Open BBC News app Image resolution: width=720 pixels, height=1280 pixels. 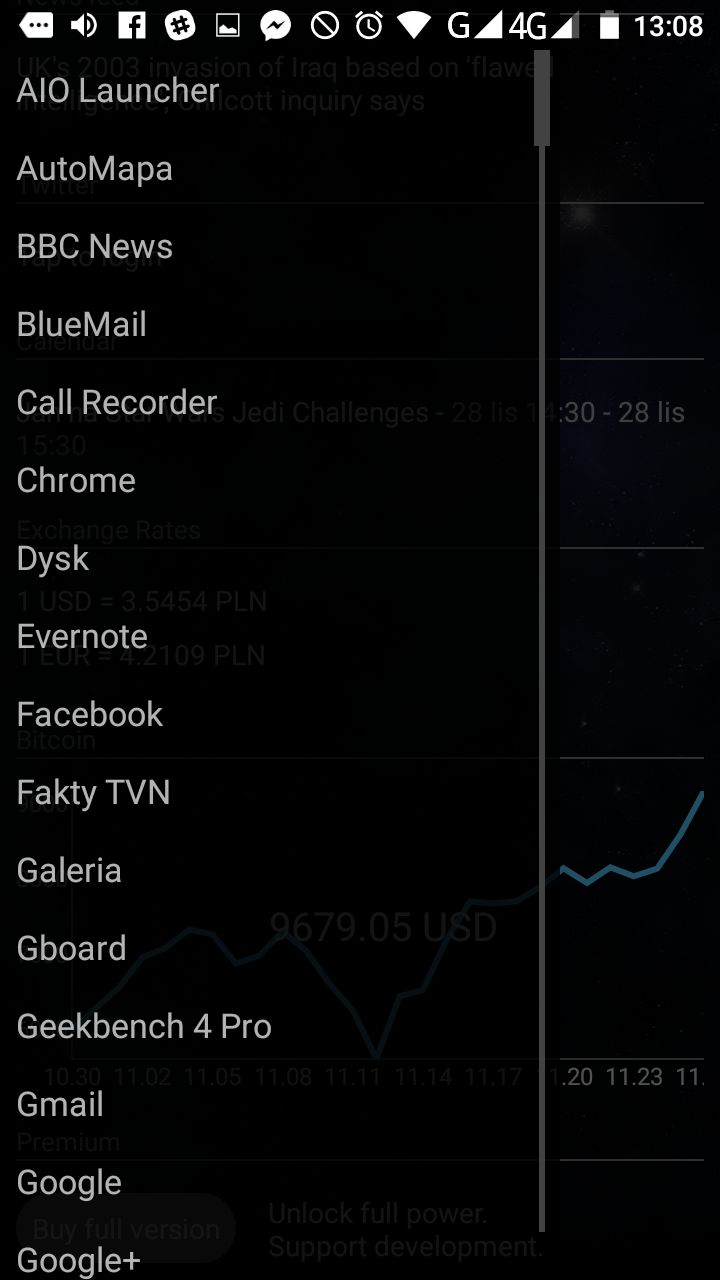pyautogui.click(x=95, y=246)
